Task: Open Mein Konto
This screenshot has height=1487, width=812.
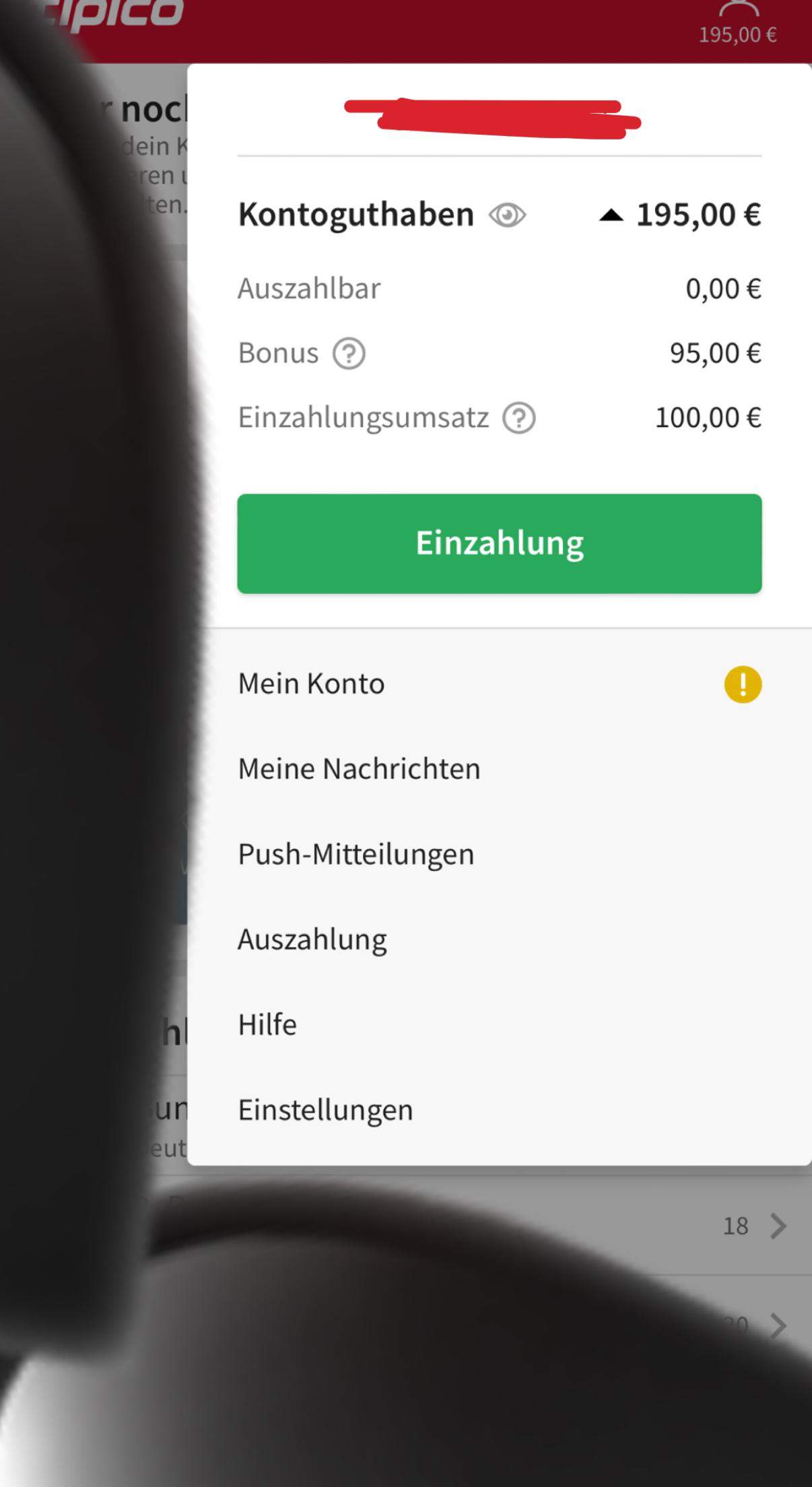Action: pyautogui.click(x=312, y=684)
